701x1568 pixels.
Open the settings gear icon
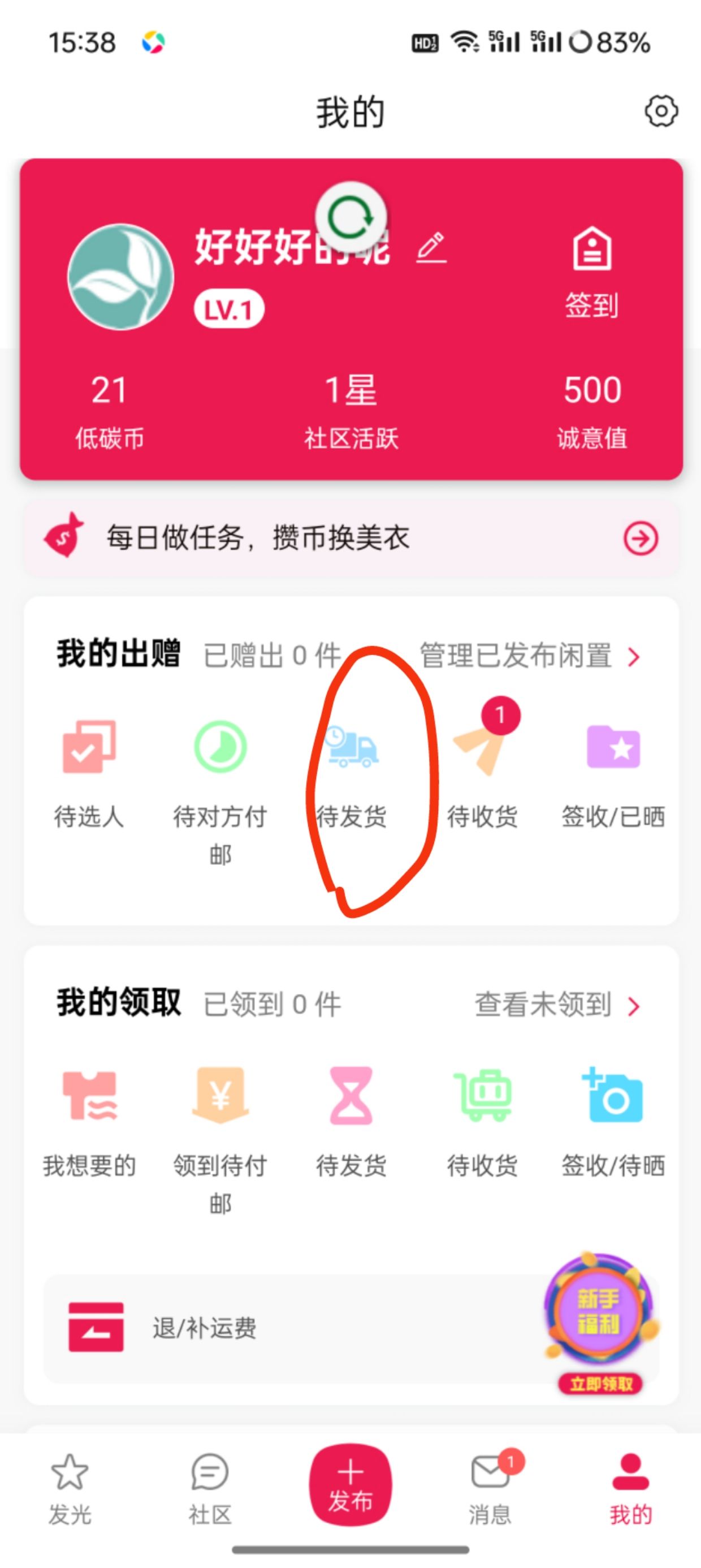pos(661,111)
